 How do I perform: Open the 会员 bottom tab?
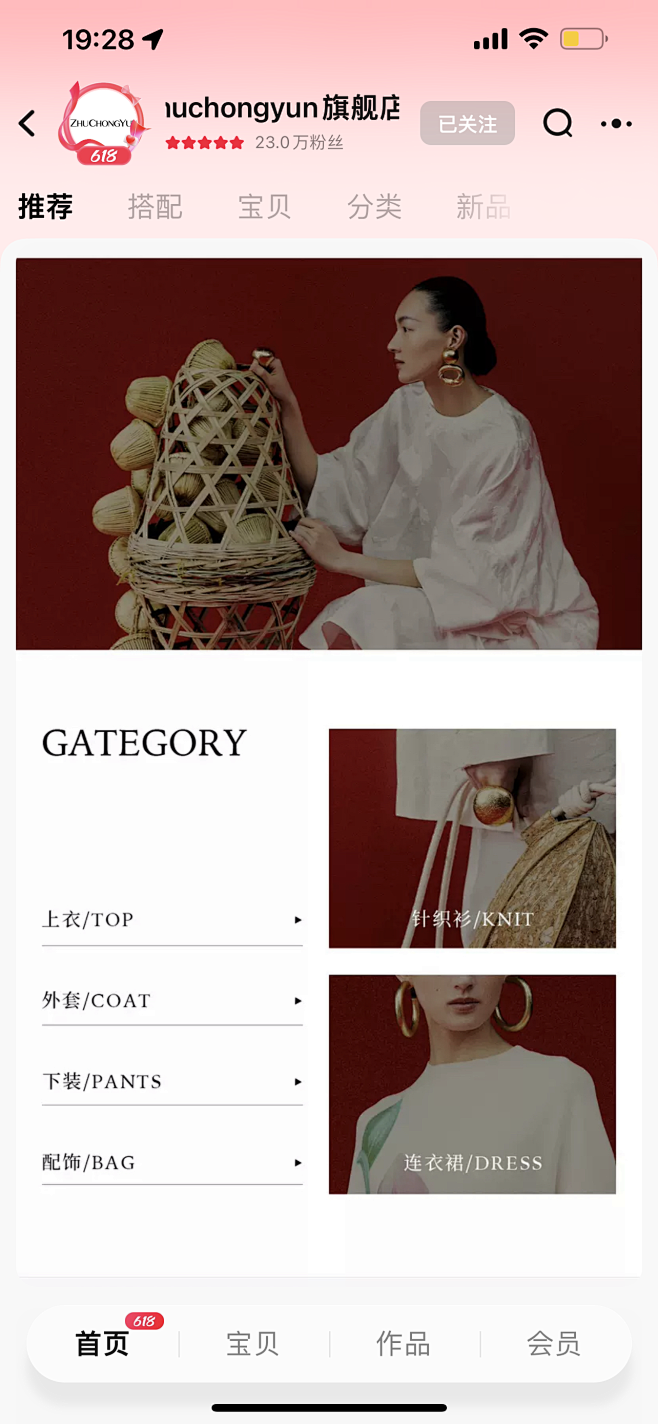click(x=554, y=1344)
